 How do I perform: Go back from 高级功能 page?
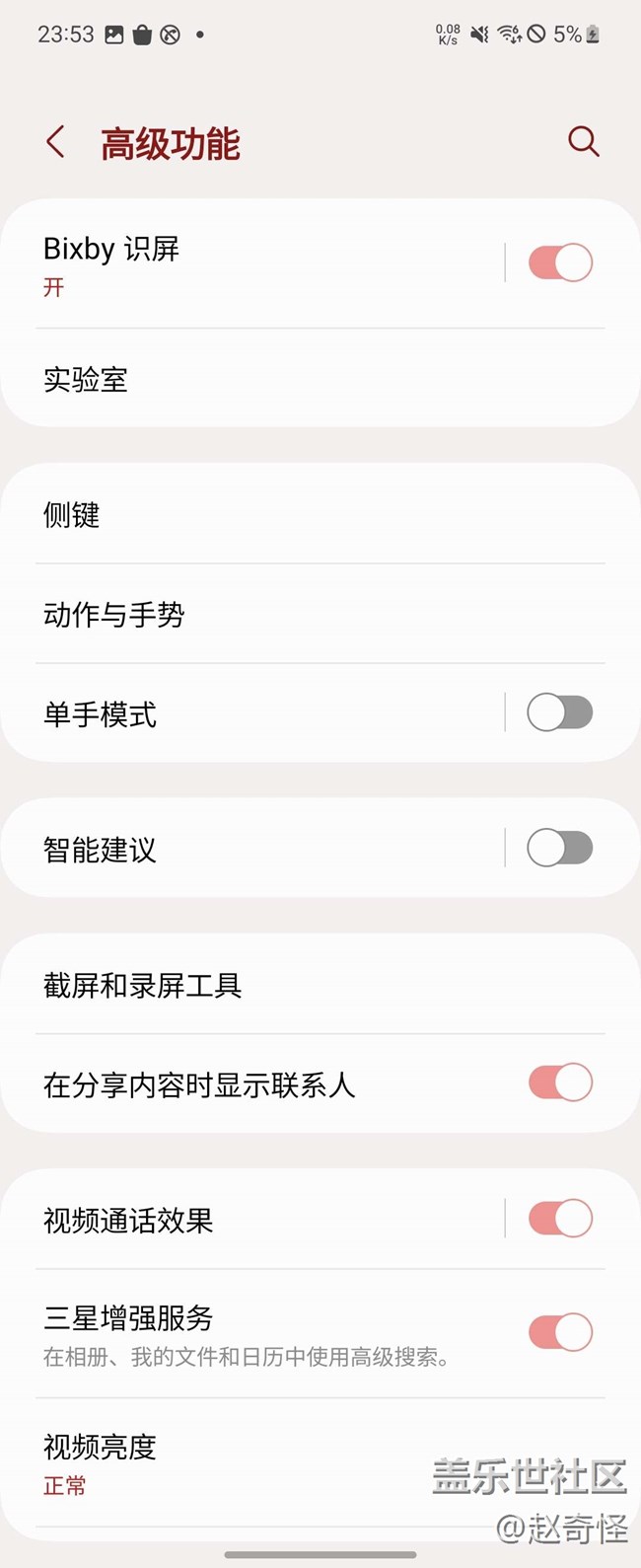click(56, 142)
